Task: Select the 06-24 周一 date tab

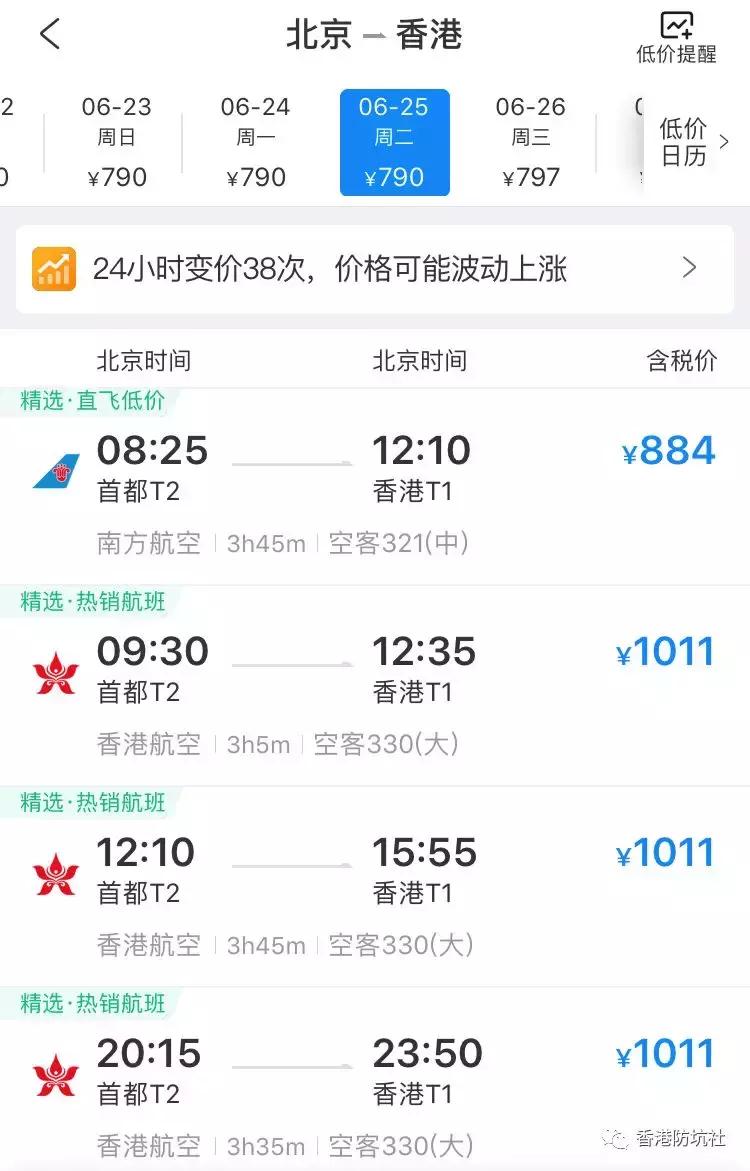Action: pyautogui.click(x=256, y=142)
